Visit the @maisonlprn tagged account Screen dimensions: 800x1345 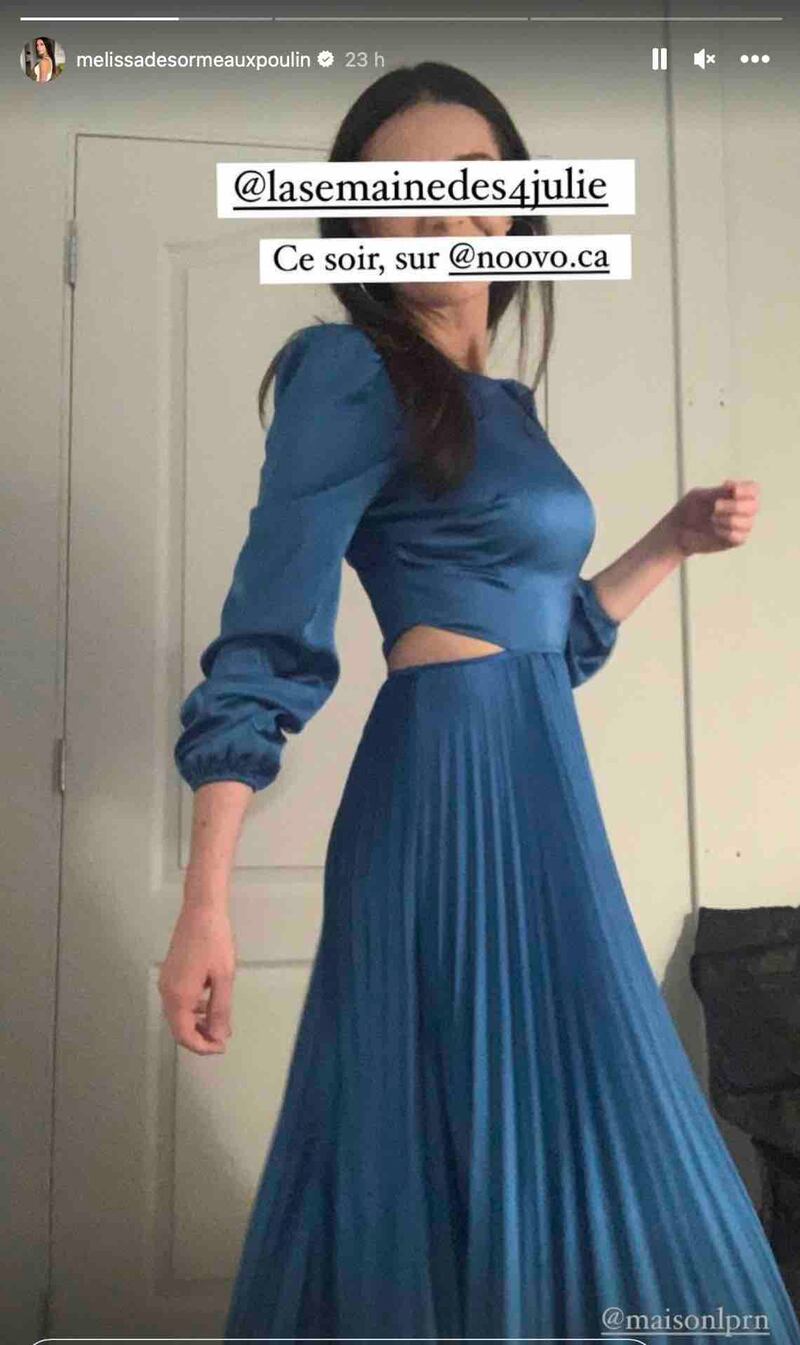point(685,1320)
